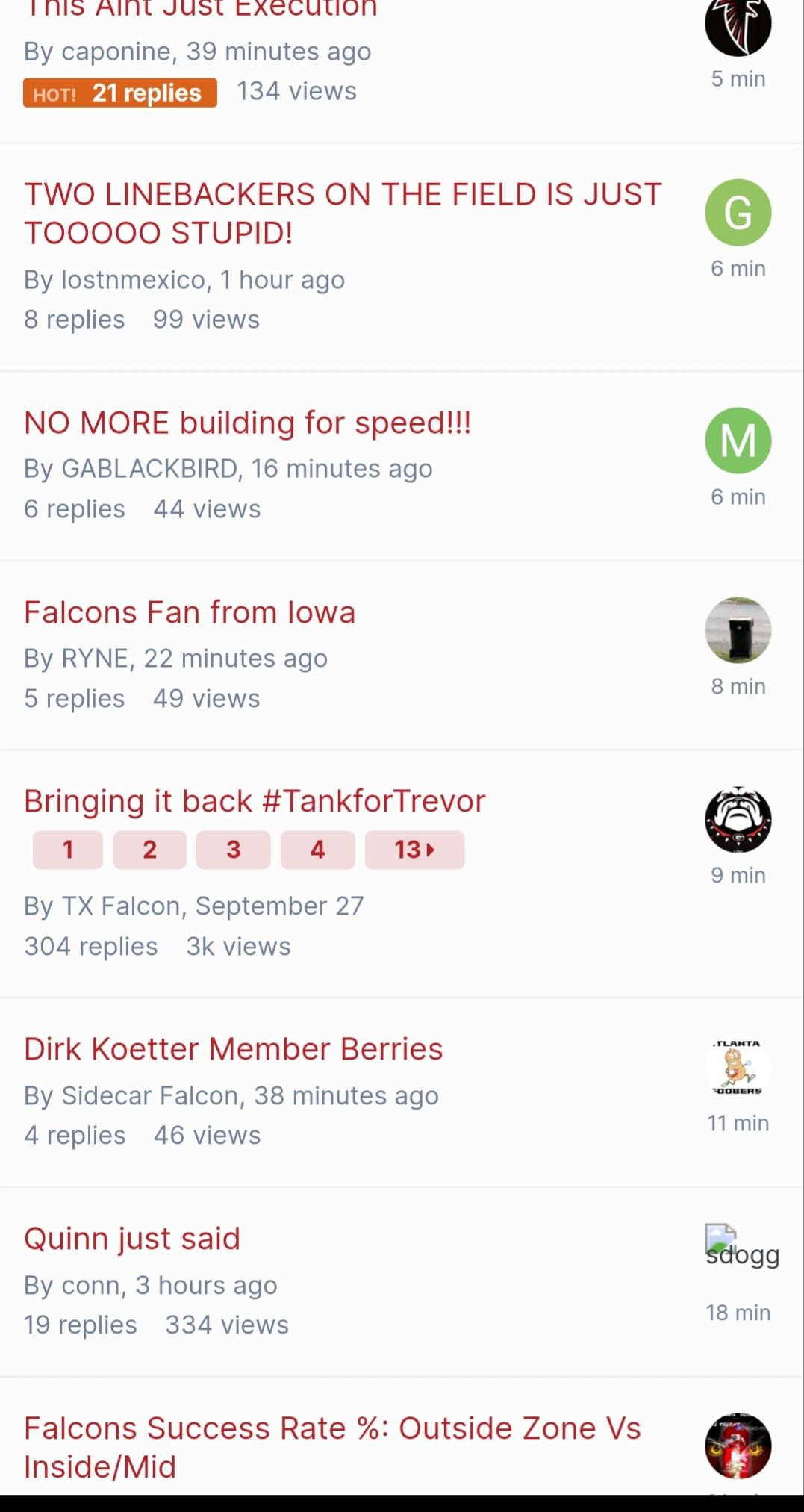This screenshot has height=1512, width=804.
Task: Open 'Dirk Koetter Member Berries' thread
Action: tap(233, 1049)
